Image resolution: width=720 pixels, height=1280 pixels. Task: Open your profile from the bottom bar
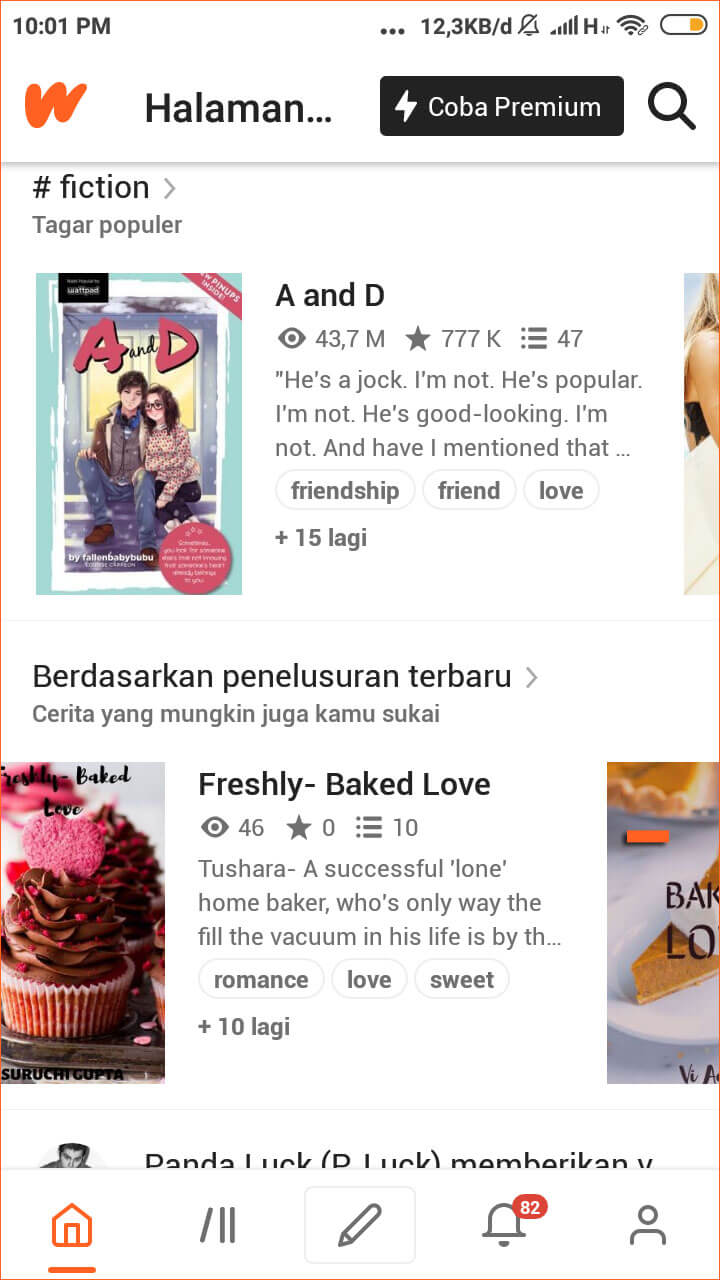tap(648, 1222)
